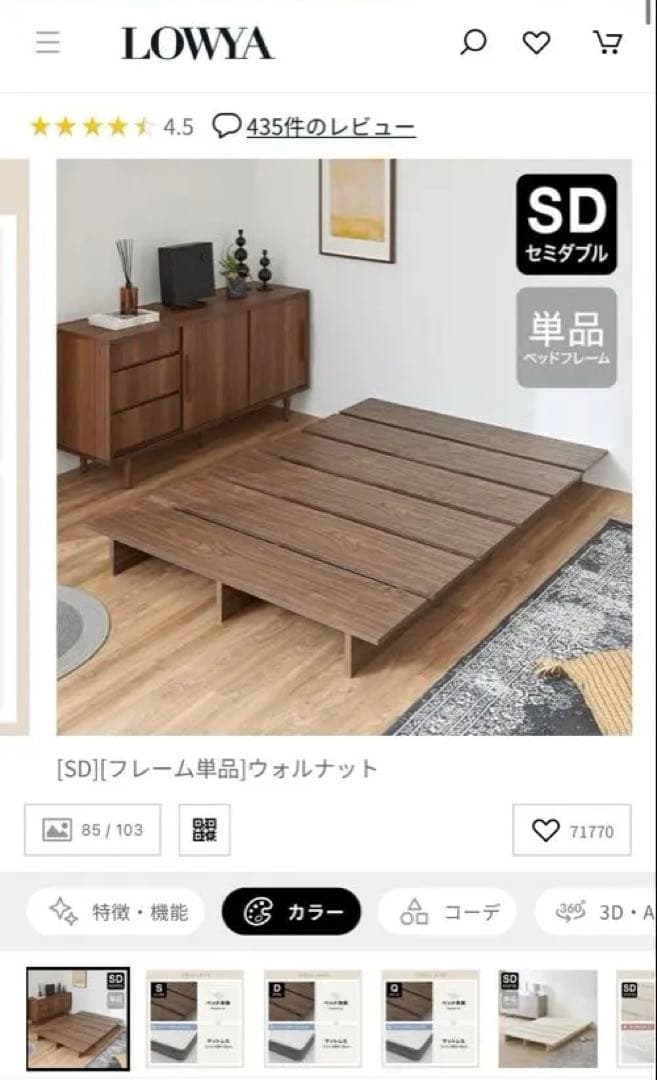Select the walnut SD thumbnail
657x1080 pixels.
[78, 1018]
